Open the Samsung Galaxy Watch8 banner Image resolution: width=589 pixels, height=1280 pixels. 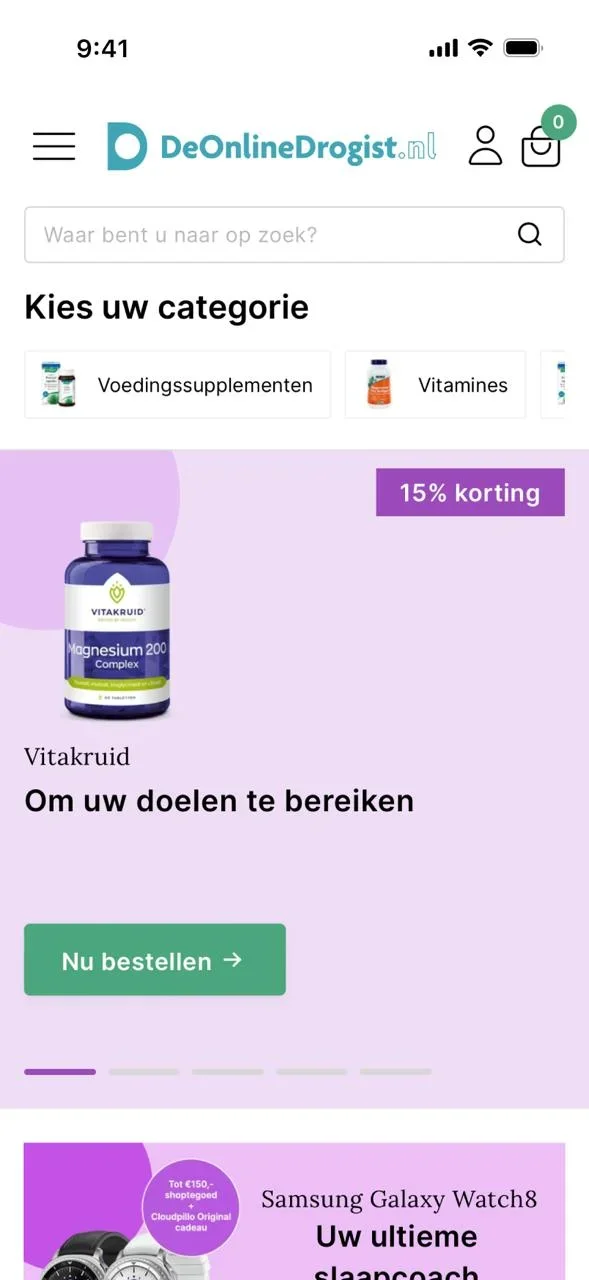(294, 1212)
